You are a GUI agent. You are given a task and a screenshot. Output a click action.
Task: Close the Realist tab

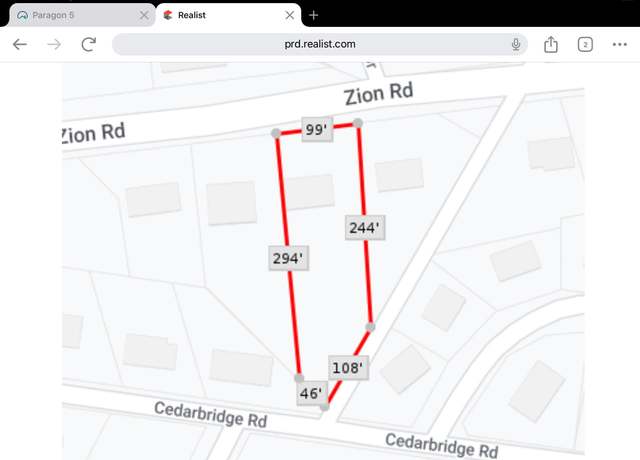click(290, 15)
